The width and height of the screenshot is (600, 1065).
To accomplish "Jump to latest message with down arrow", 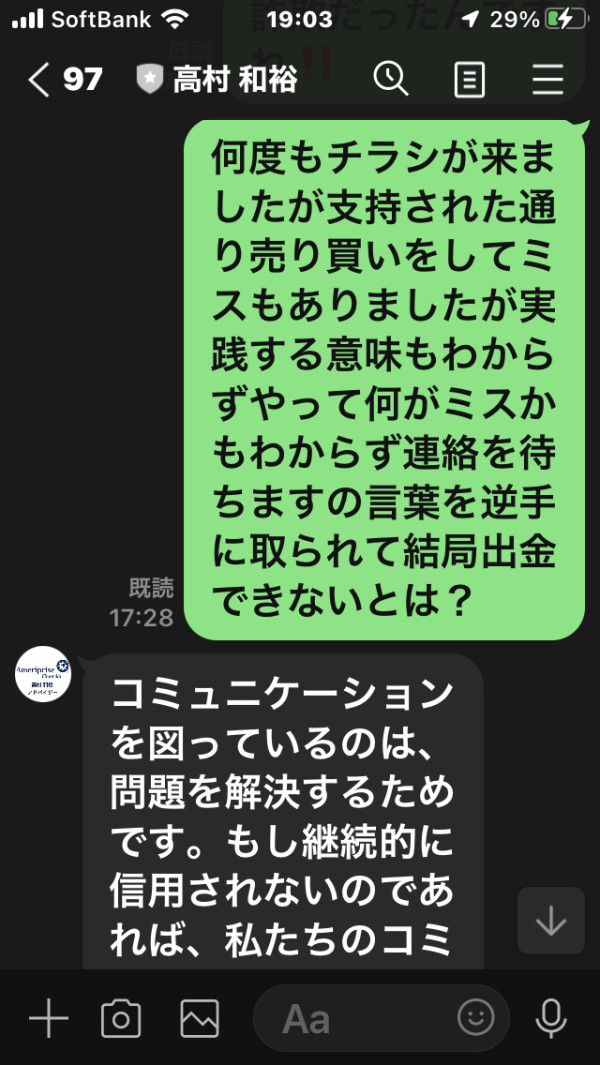I will 551,920.
